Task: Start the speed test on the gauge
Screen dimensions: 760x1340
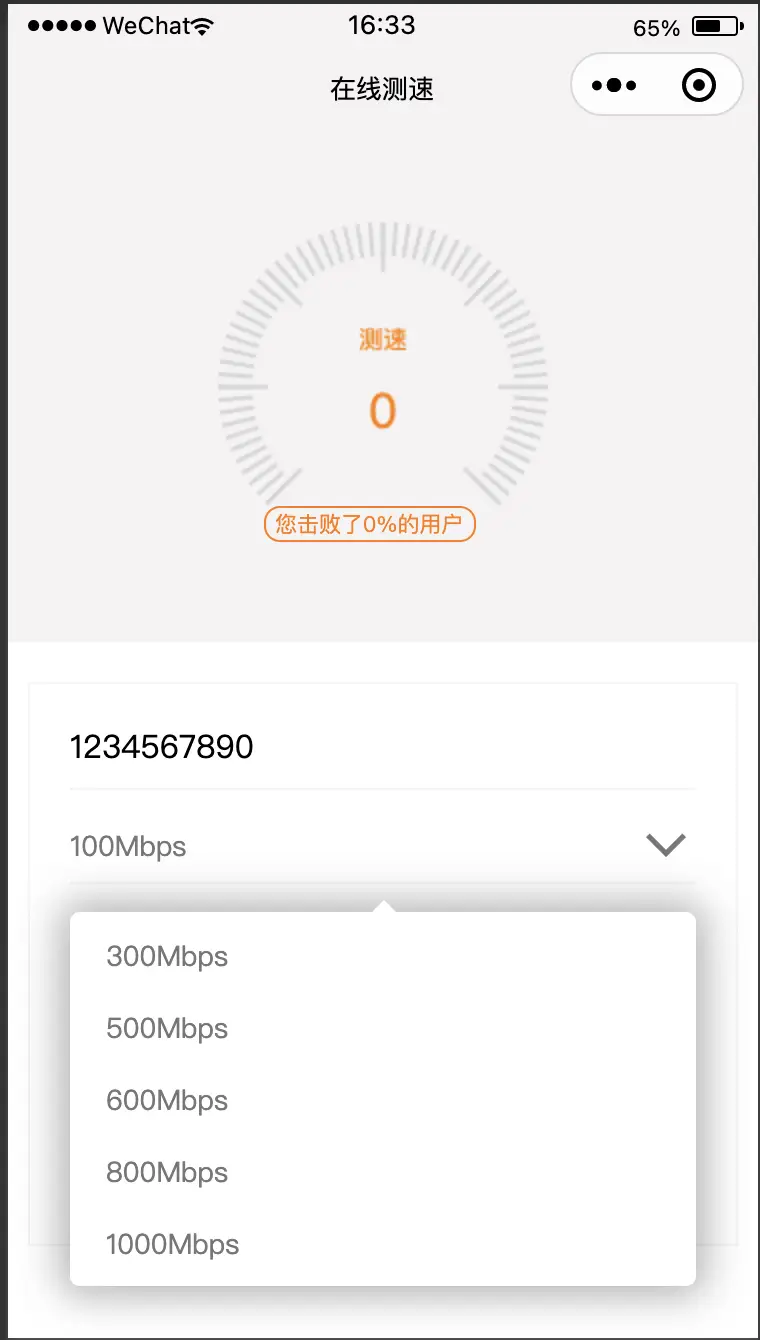Action: (383, 340)
